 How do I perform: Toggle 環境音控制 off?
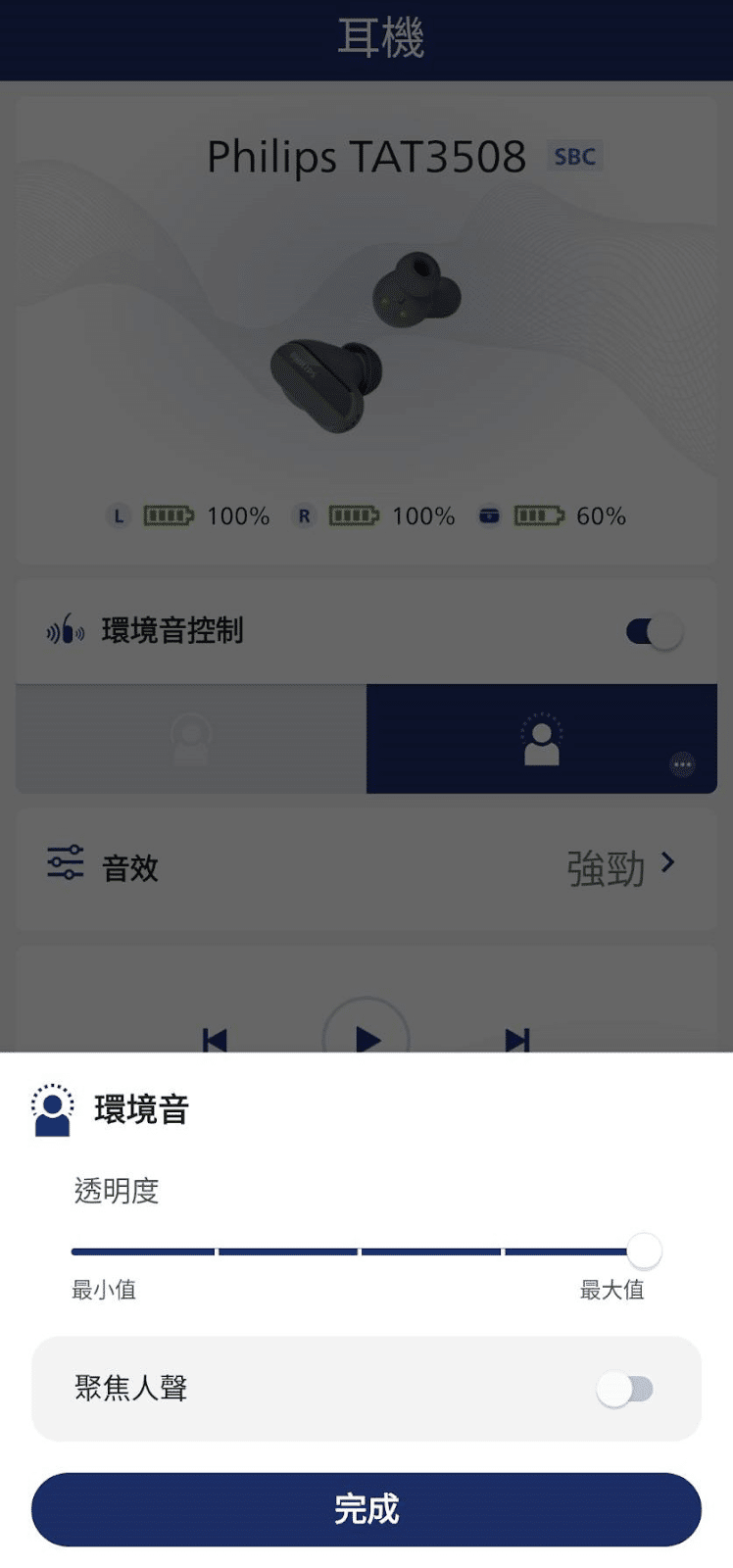(x=655, y=631)
